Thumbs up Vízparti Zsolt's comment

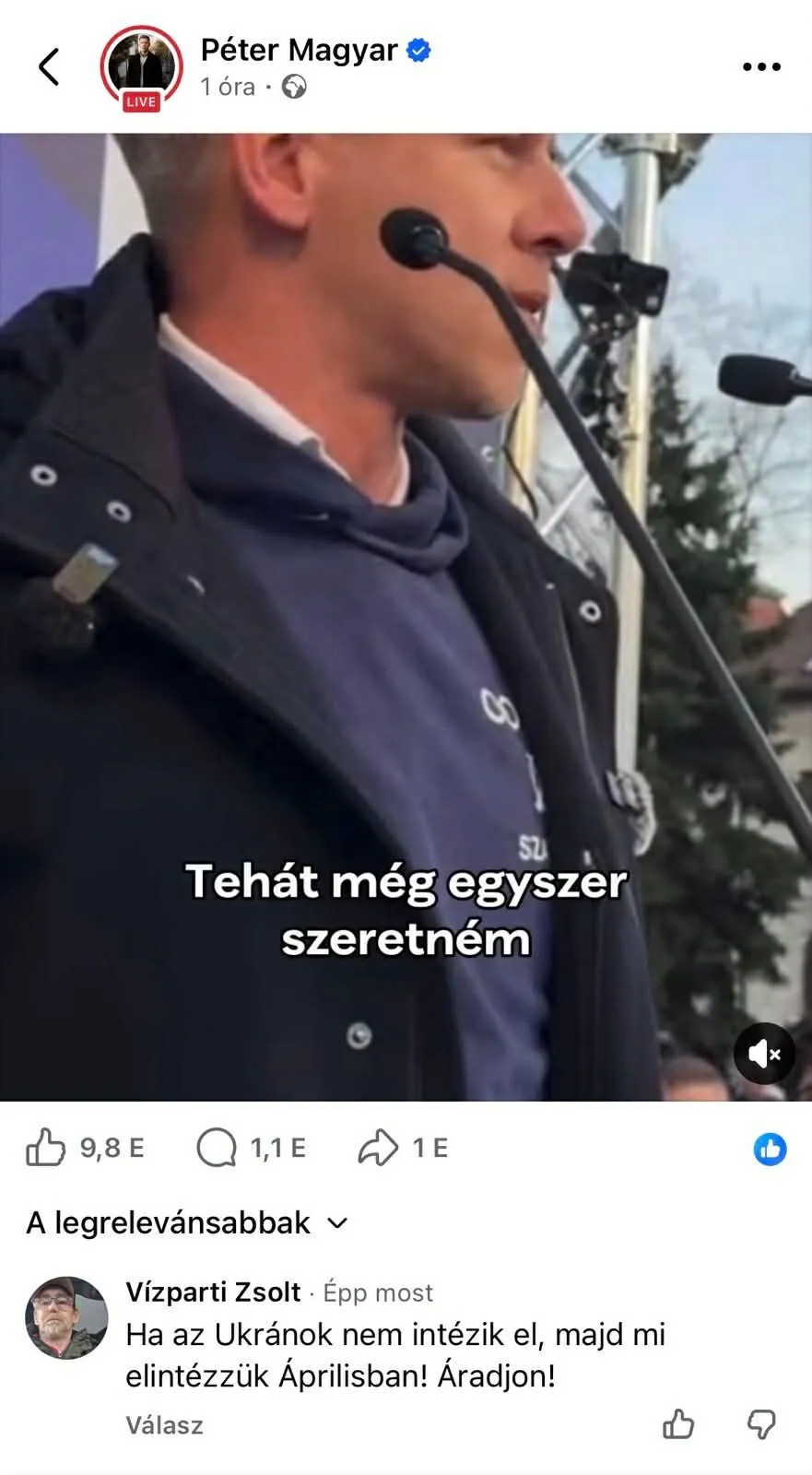678,1424
